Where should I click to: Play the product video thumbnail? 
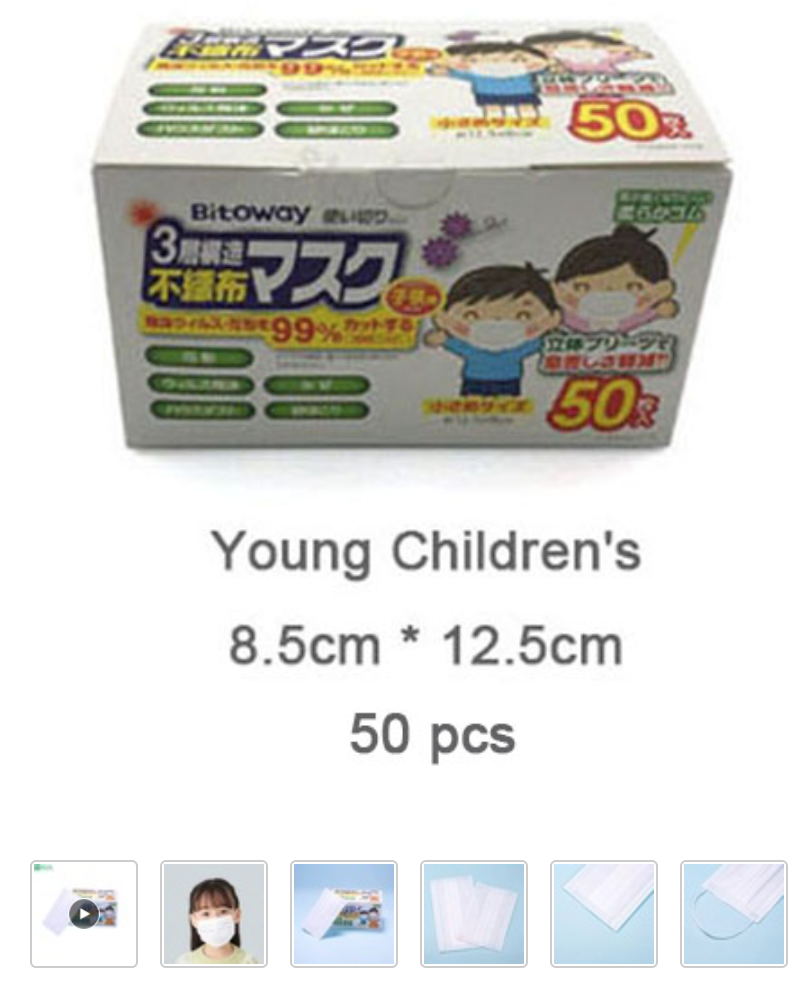(x=84, y=913)
